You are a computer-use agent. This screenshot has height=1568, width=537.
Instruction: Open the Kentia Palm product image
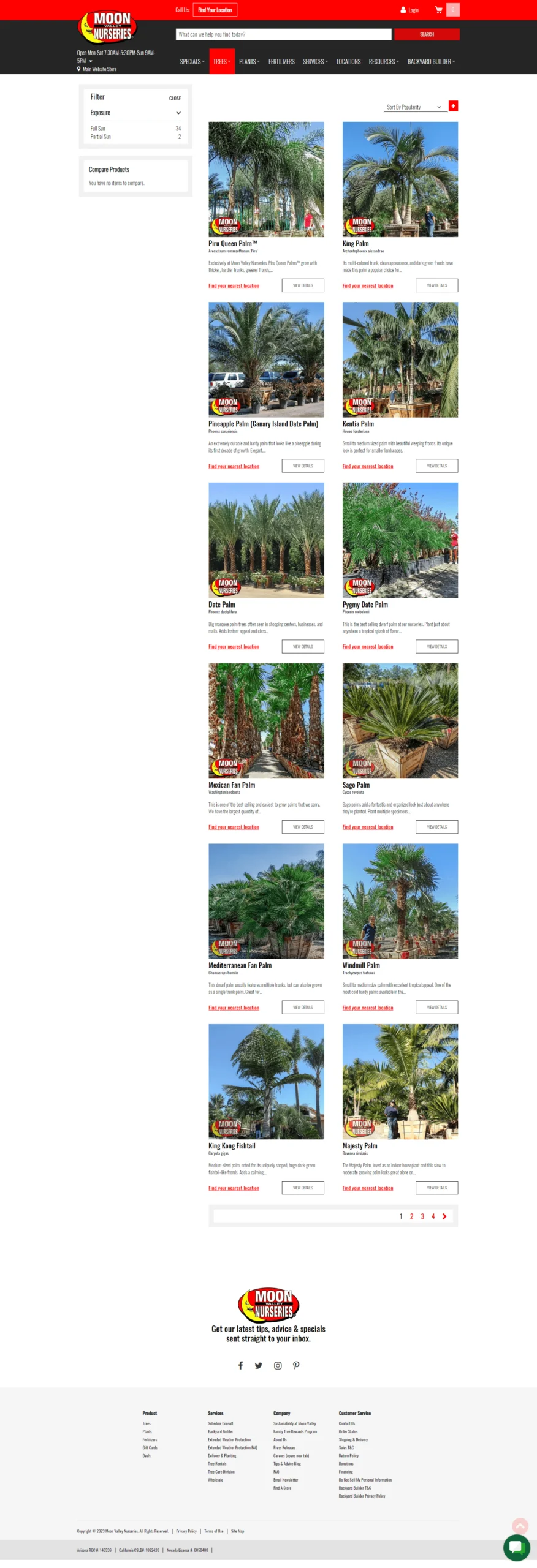[400, 360]
